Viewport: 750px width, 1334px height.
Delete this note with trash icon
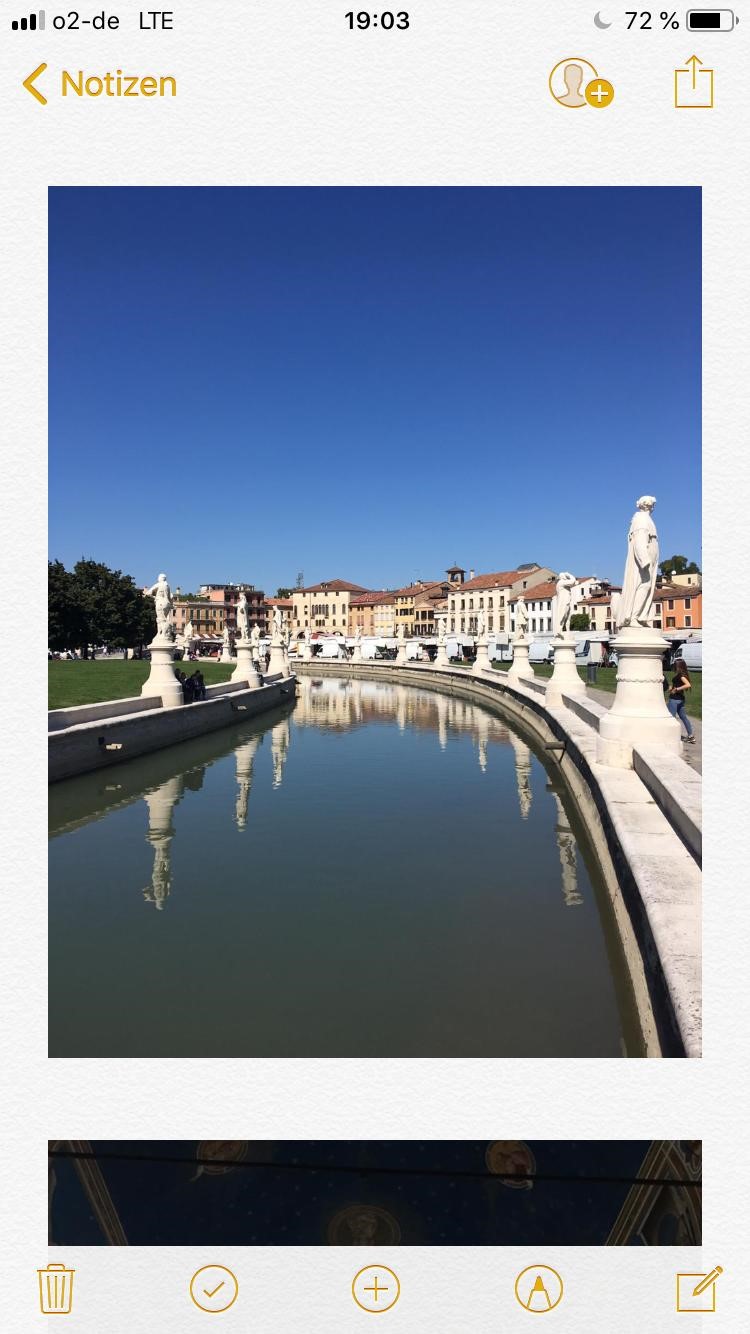(56, 1288)
